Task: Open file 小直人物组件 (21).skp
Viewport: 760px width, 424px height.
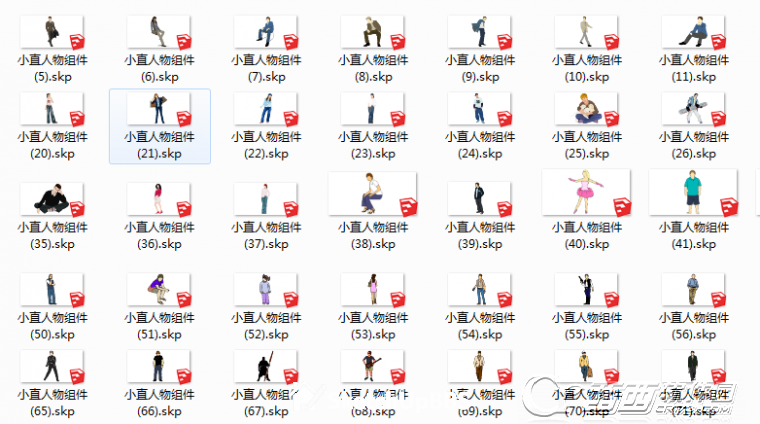Action: coord(159,110)
